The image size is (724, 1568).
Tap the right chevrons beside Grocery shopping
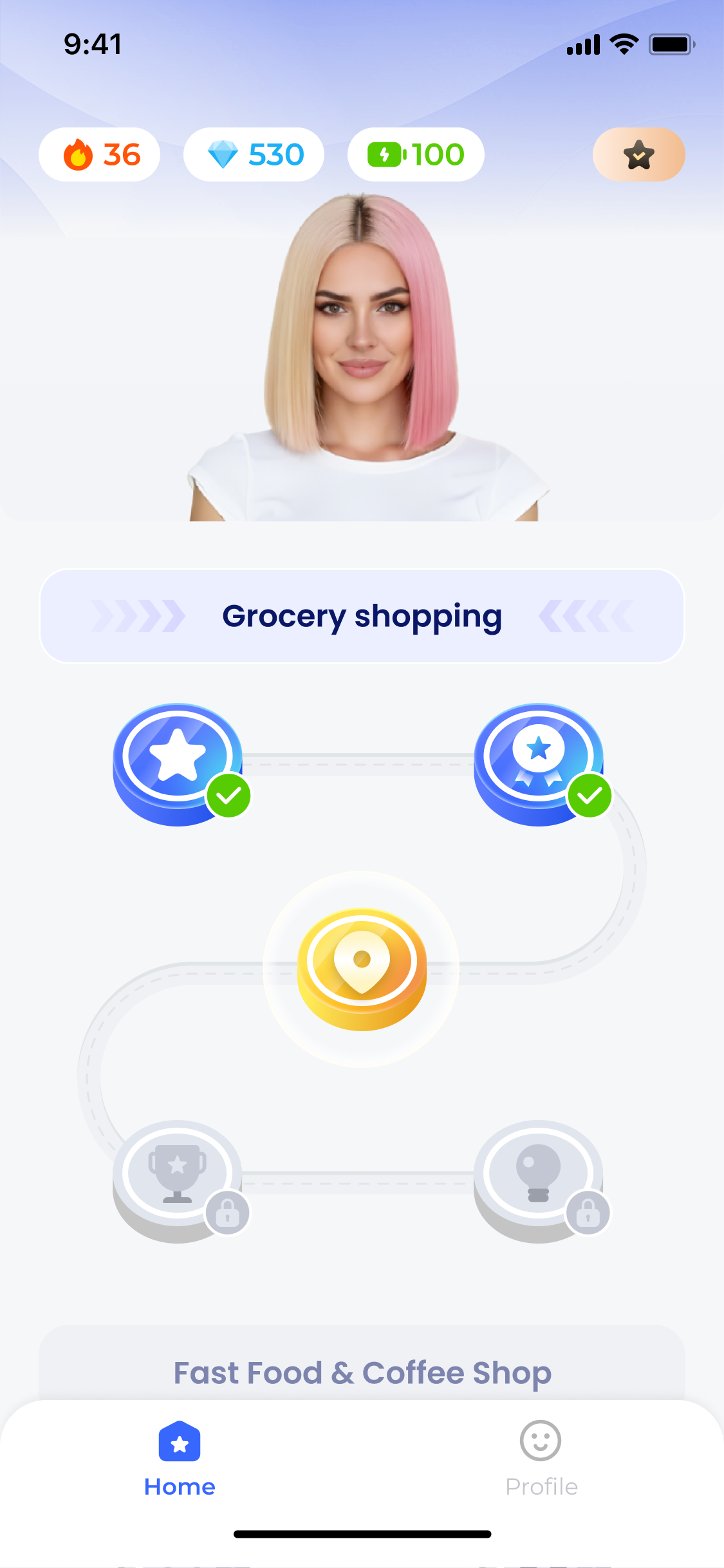[586, 615]
